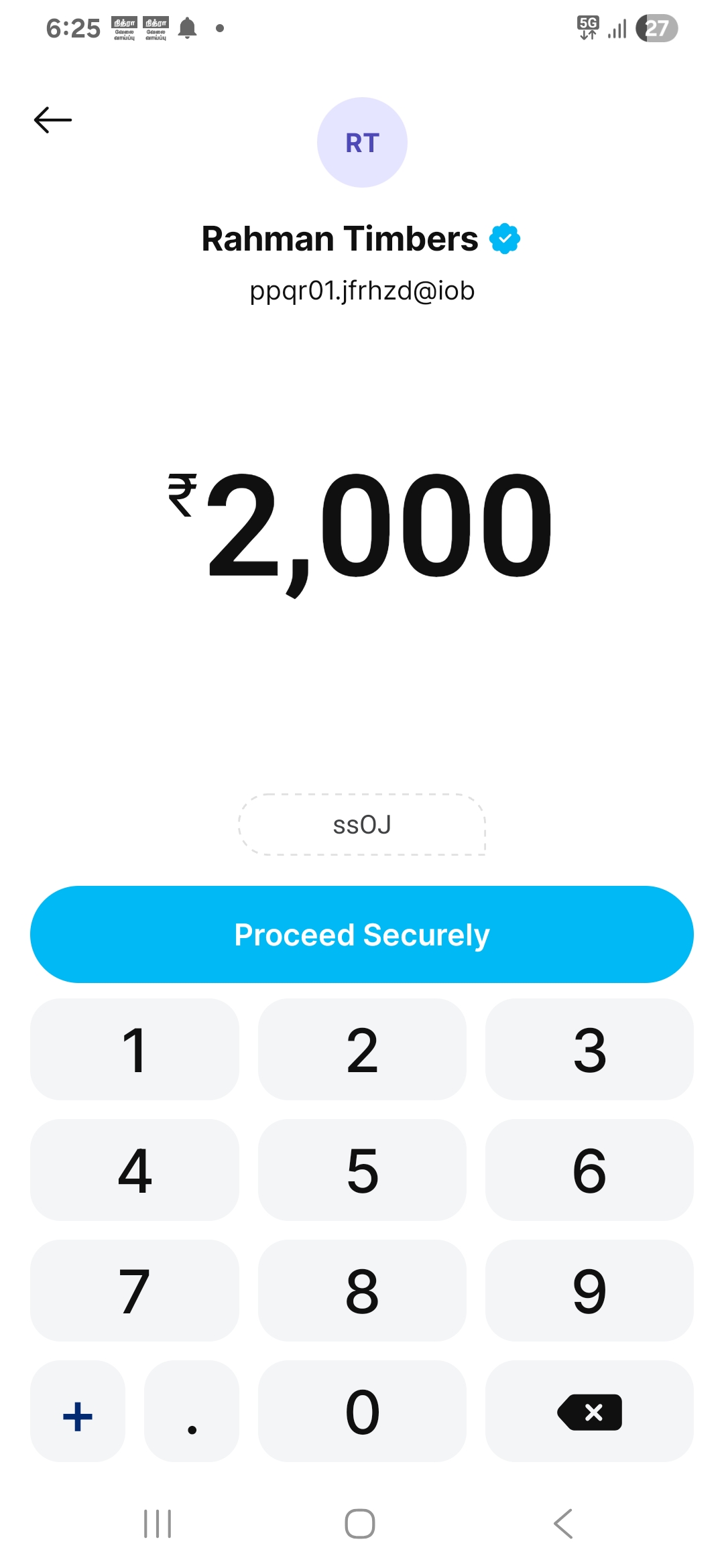
Task: Tap the plus key on the keypad
Action: click(x=78, y=1411)
